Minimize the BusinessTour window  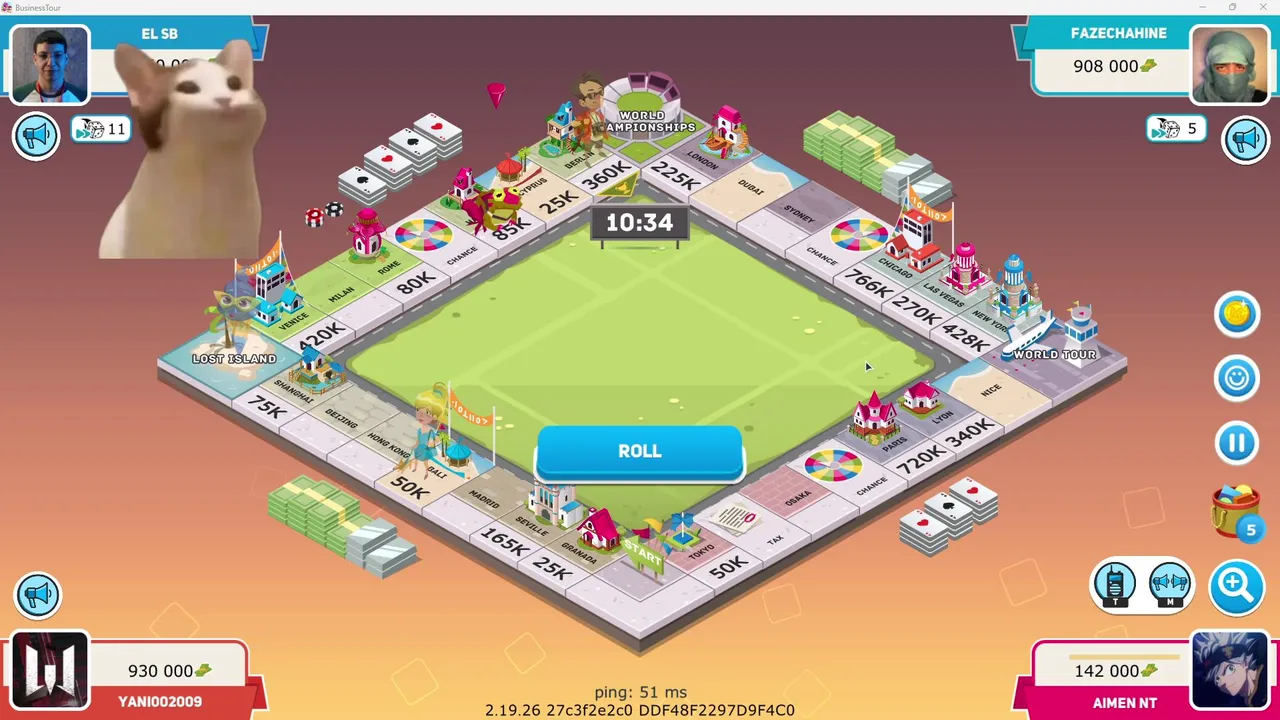[x=1202, y=7]
